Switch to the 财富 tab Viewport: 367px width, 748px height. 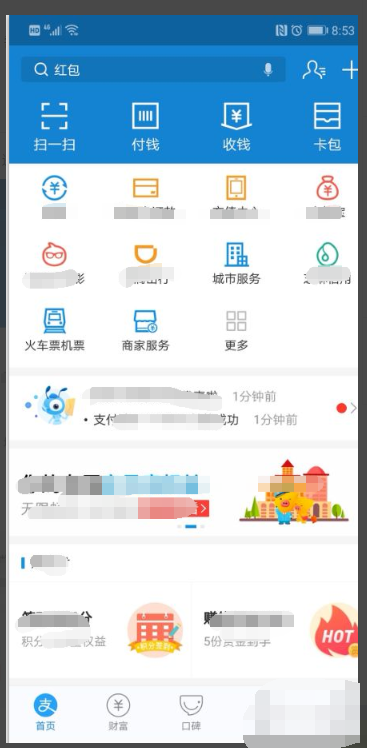118,713
